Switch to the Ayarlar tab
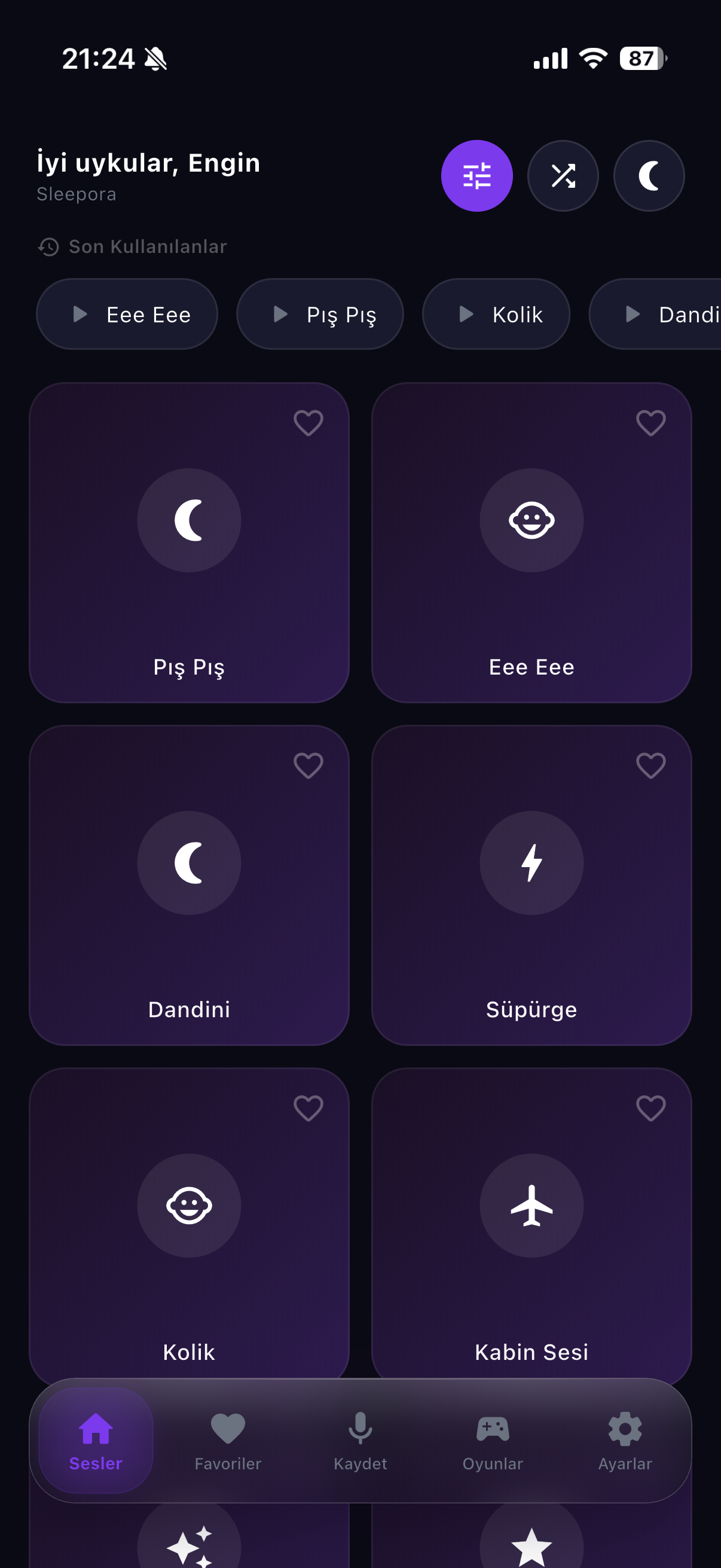Viewport: 721px width, 1568px height. coord(625,1440)
